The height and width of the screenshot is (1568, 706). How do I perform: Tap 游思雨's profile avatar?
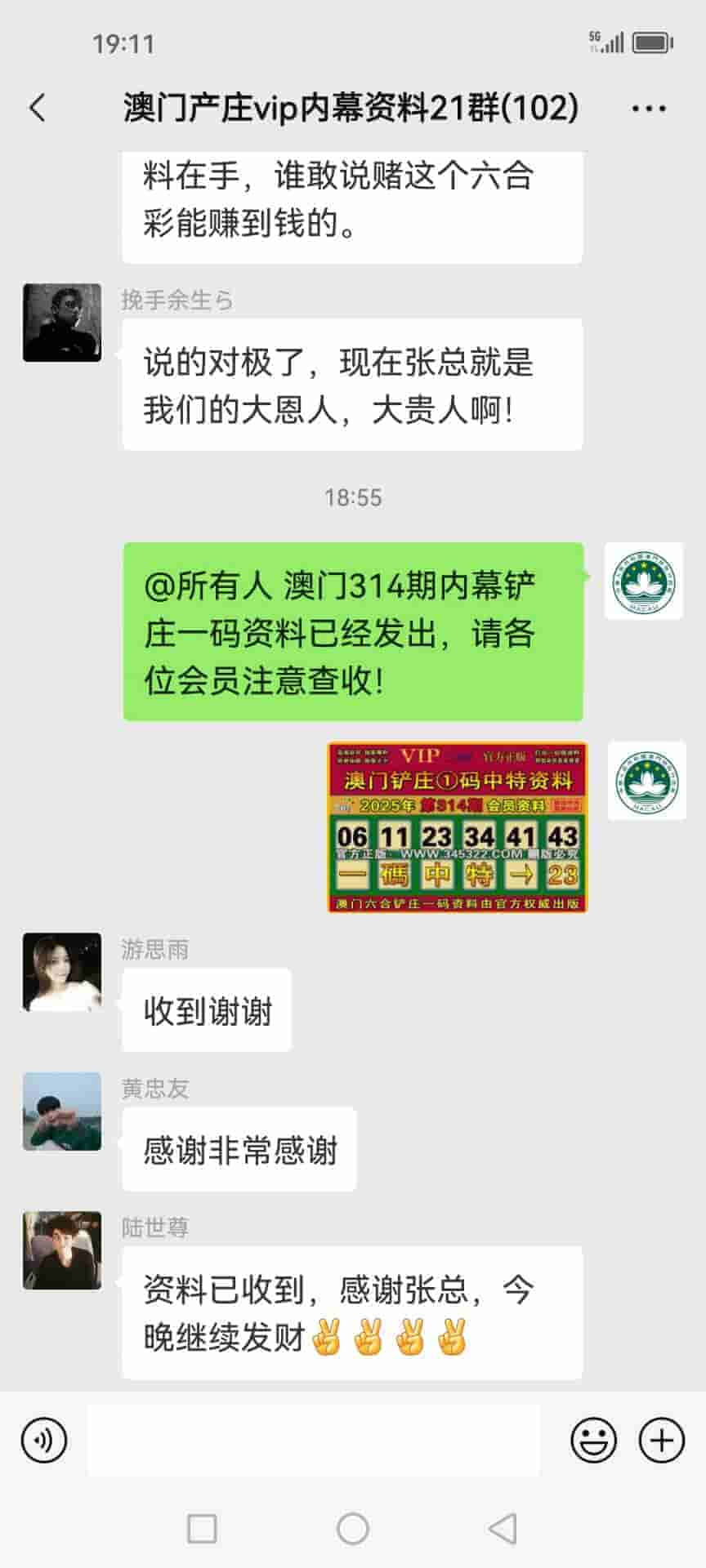(62, 972)
